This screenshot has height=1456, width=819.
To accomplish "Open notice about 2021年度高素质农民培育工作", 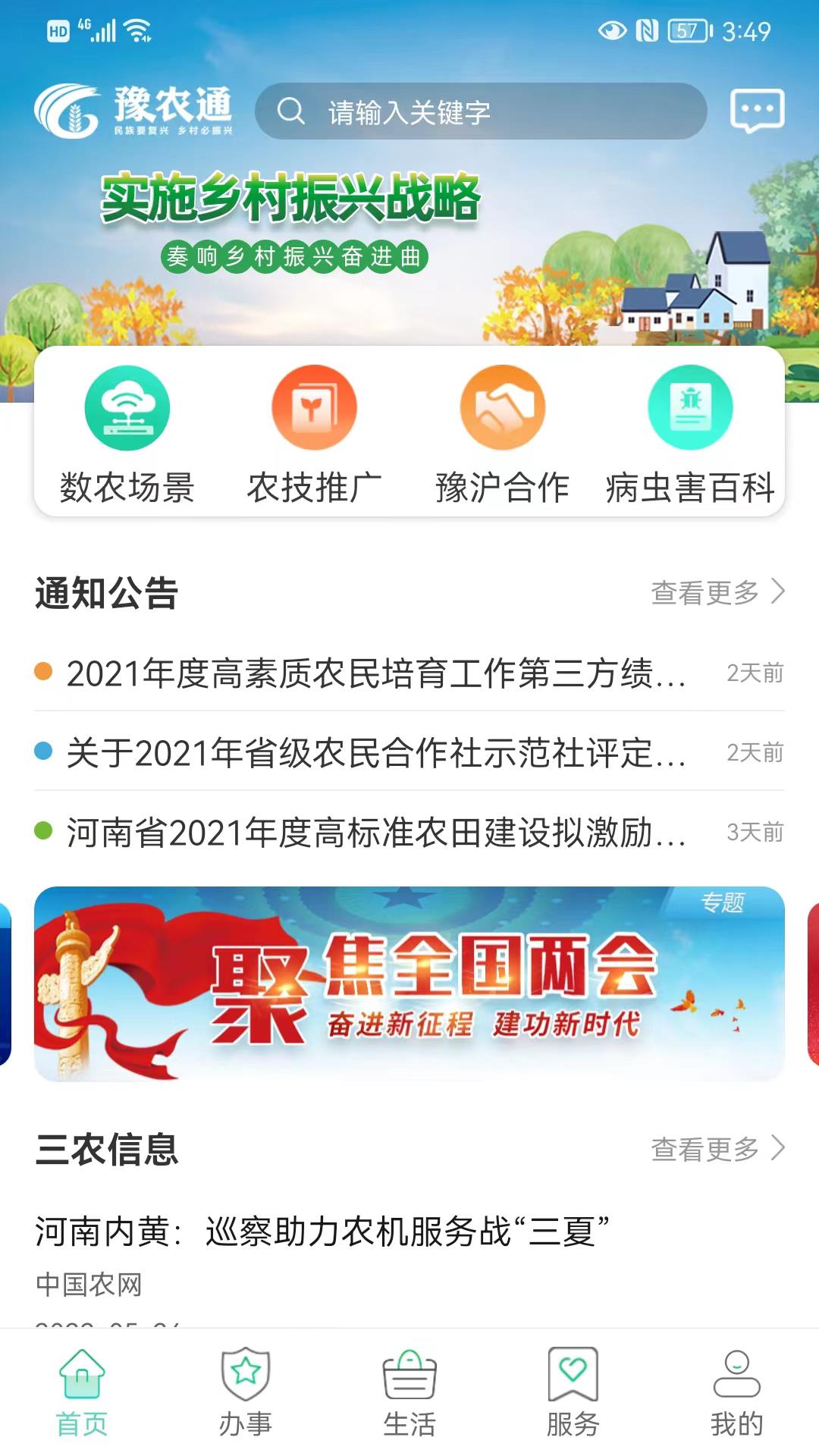I will click(375, 673).
